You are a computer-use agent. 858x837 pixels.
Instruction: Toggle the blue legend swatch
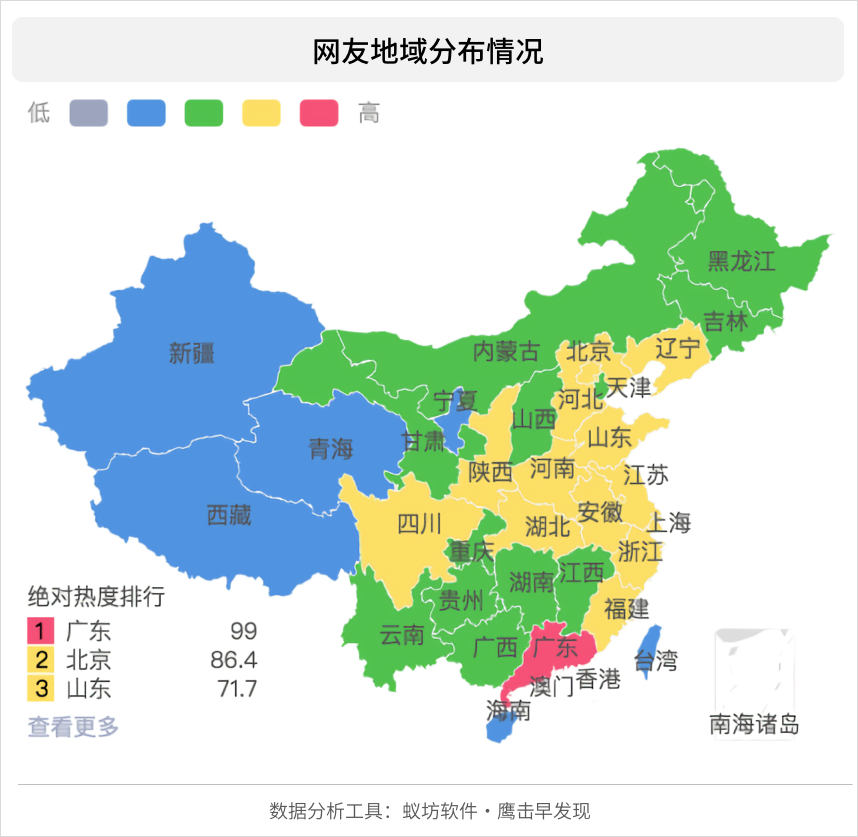(x=146, y=113)
